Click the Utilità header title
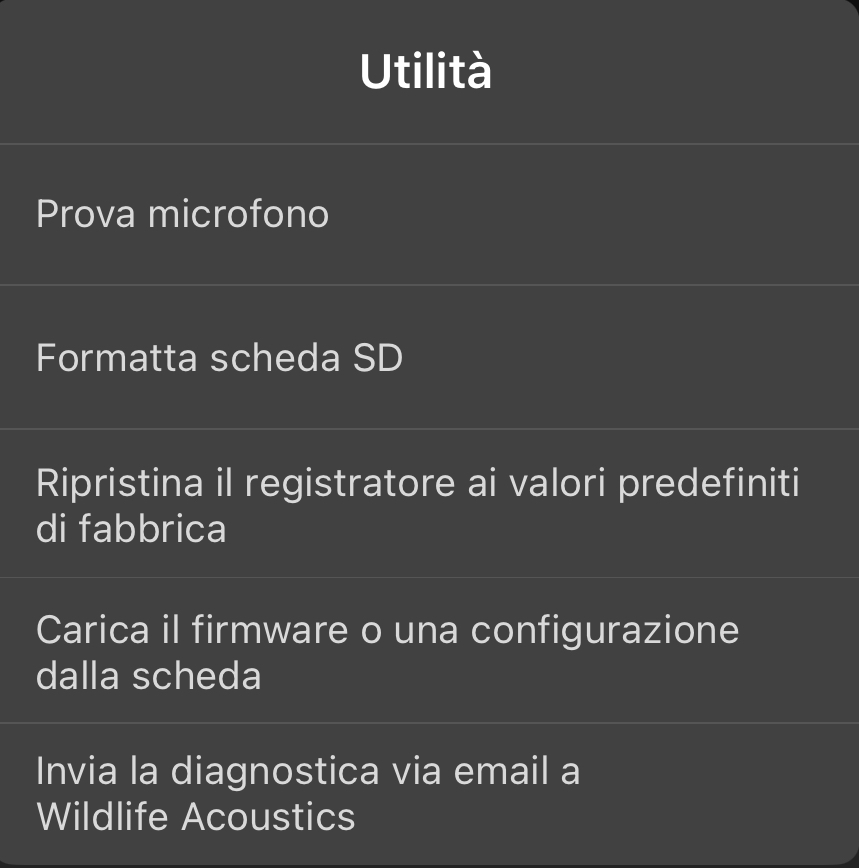Image resolution: width=859 pixels, height=868 pixels. (x=429, y=71)
